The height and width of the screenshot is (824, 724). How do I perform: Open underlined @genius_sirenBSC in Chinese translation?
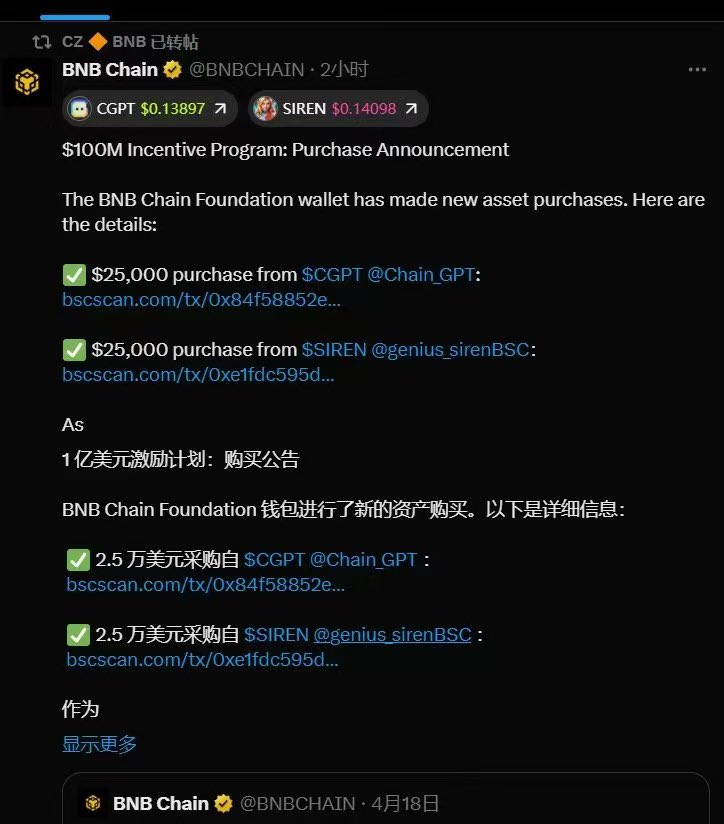pyautogui.click(x=392, y=635)
